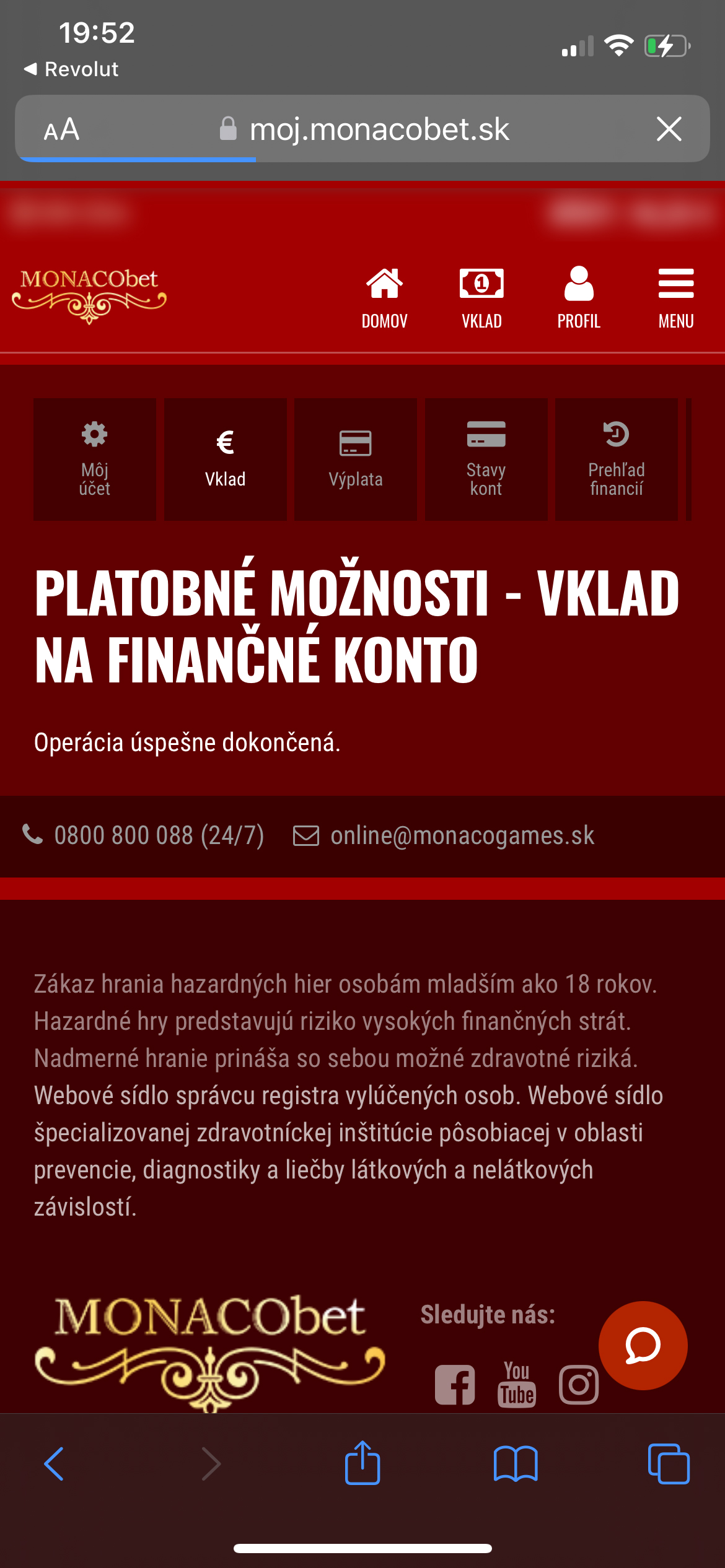
Task: Open the AA reader options
Action: 61,129
